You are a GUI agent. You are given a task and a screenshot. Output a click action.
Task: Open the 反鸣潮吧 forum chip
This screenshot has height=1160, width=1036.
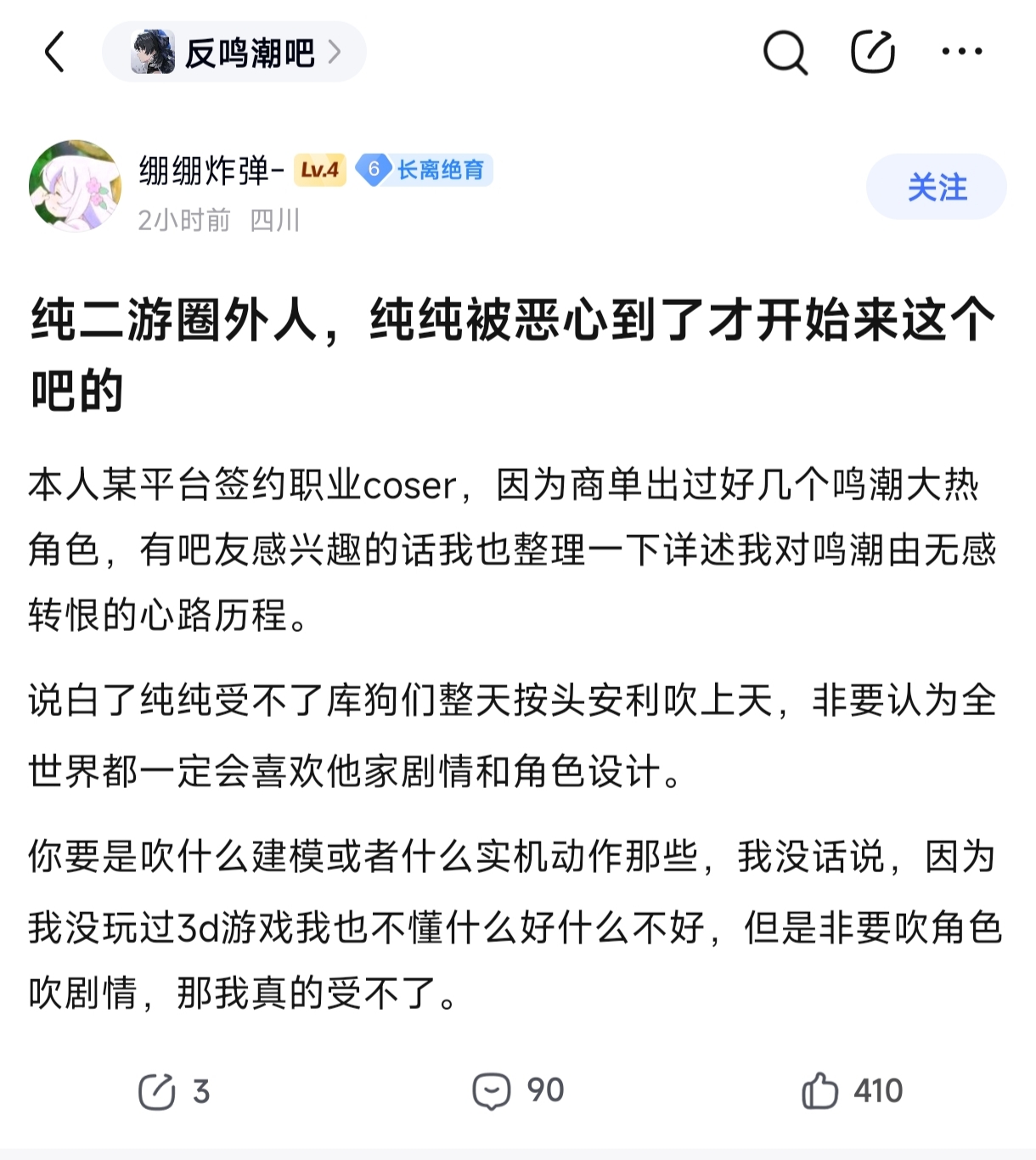coord(234,52)
